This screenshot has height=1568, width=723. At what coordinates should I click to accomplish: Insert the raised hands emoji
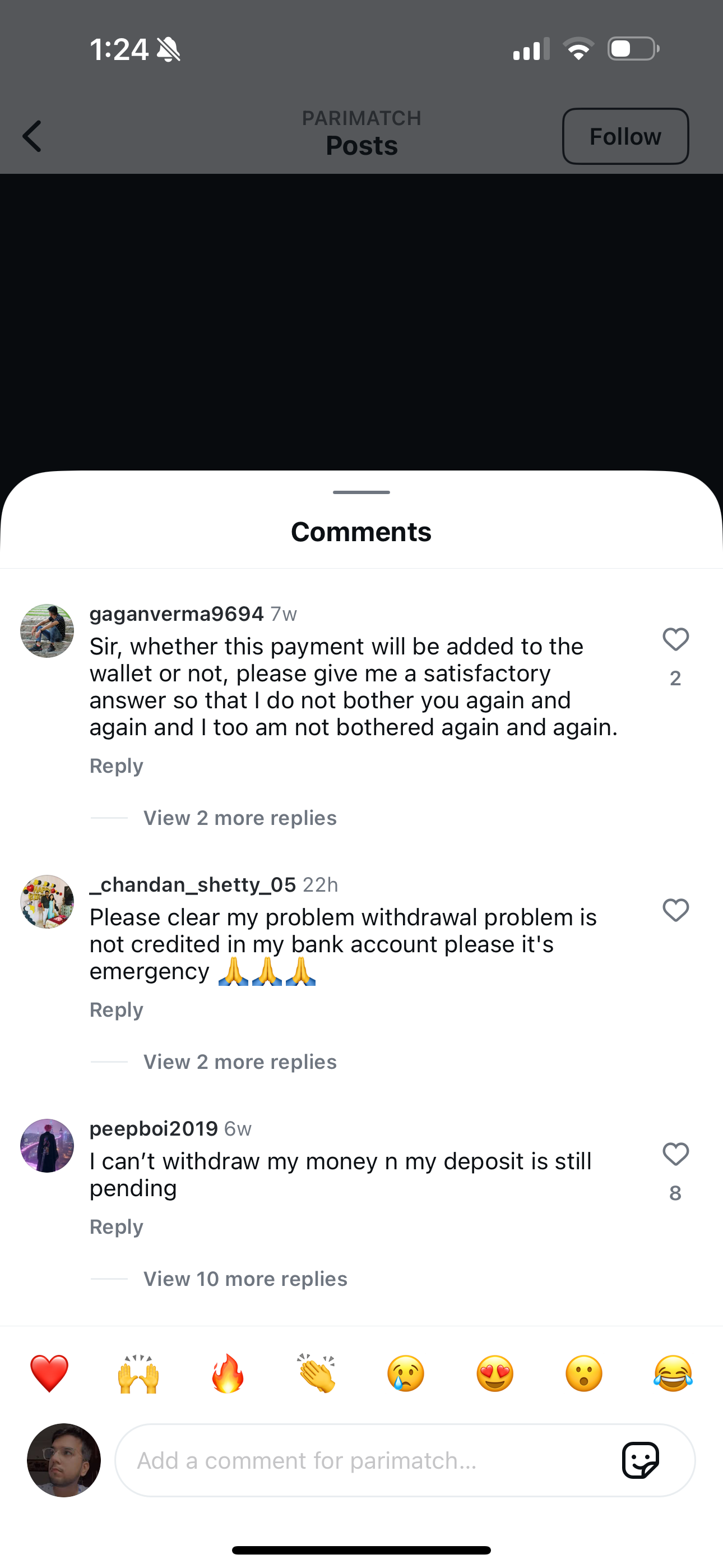pos(139,1374)
